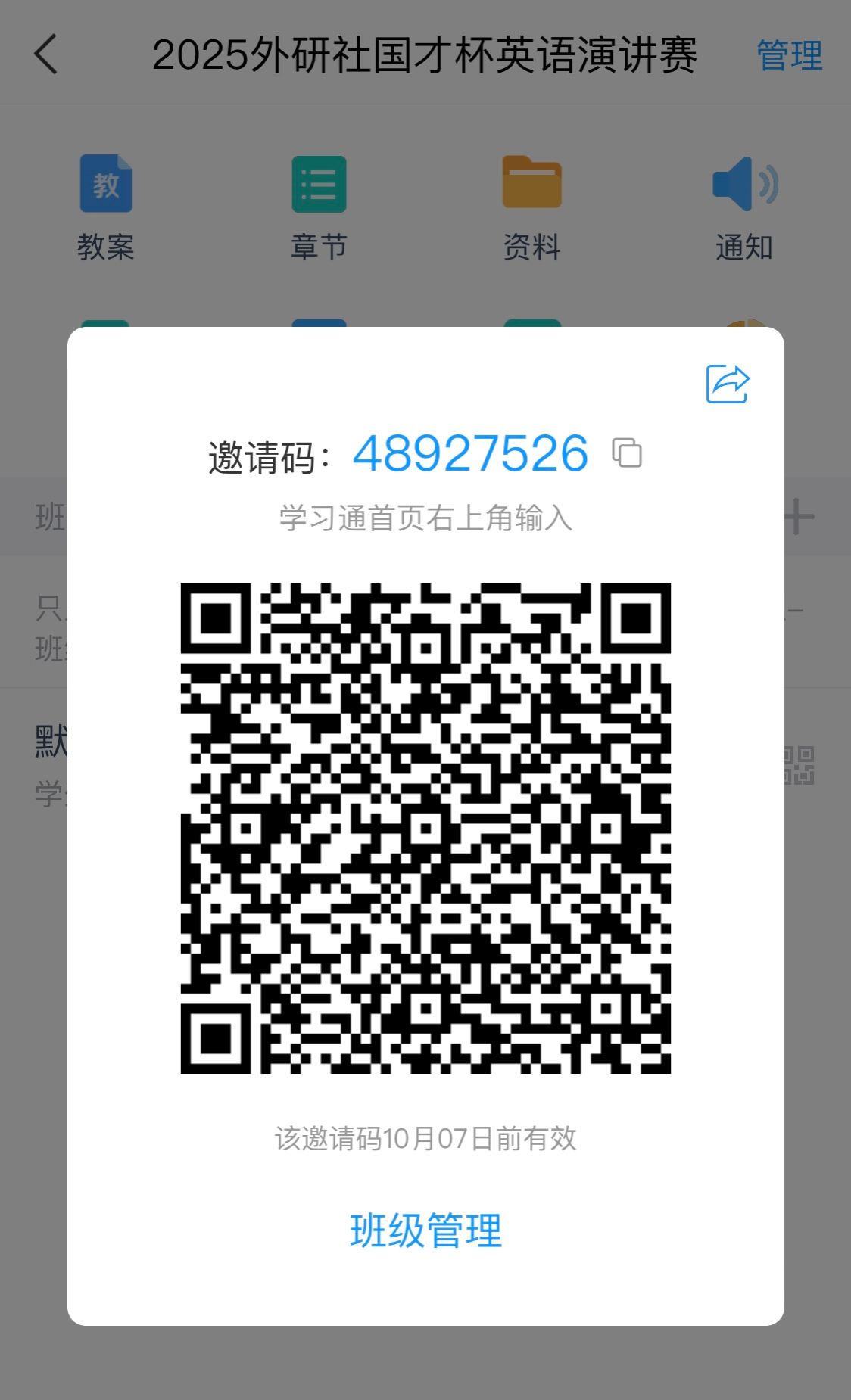Share the invitation QR code
Viewport: 851px width, 1400px height.
(x=727, y=384)
